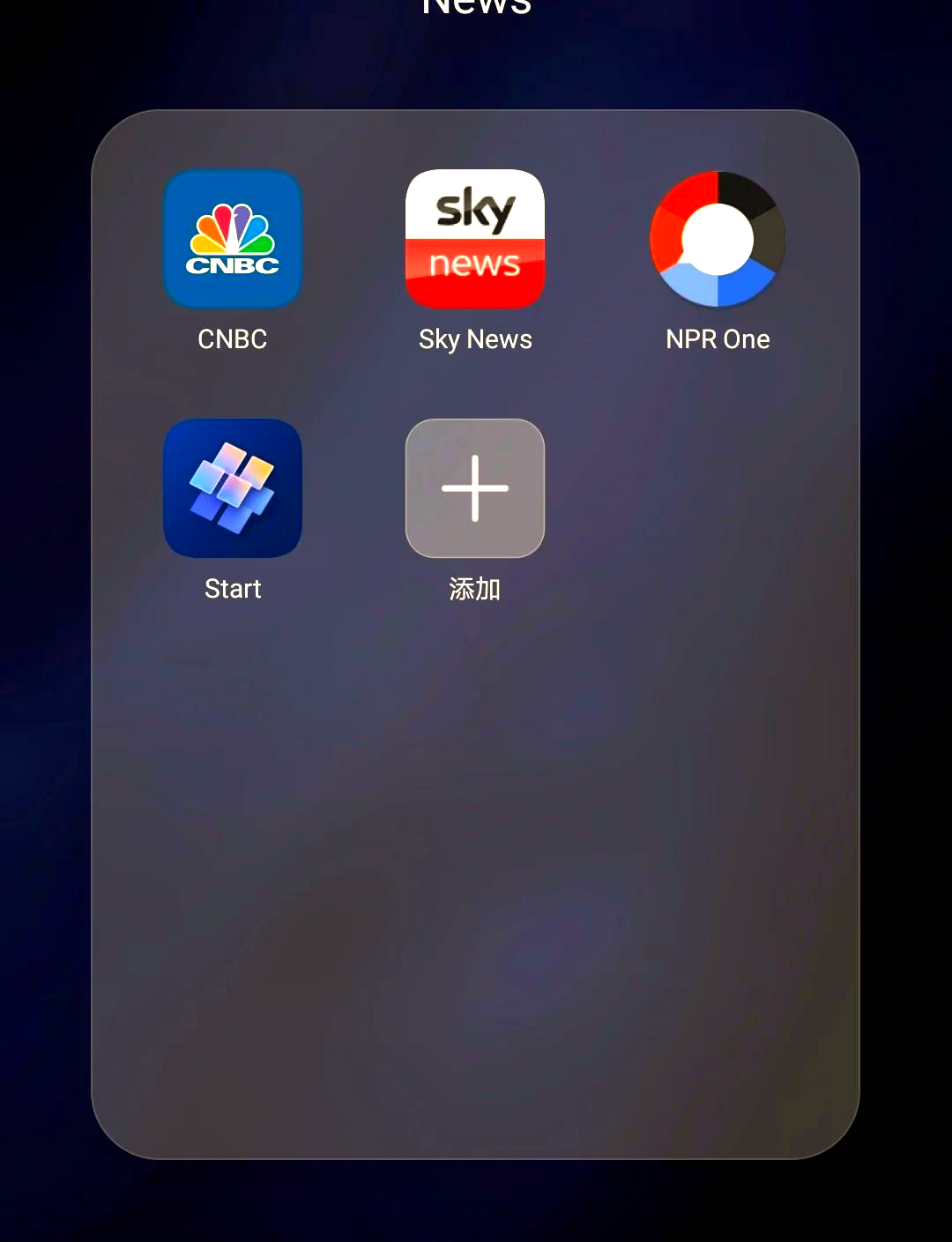Open the CNBC app
This screenshot has width=952, height=1242.
click(233, 239)
